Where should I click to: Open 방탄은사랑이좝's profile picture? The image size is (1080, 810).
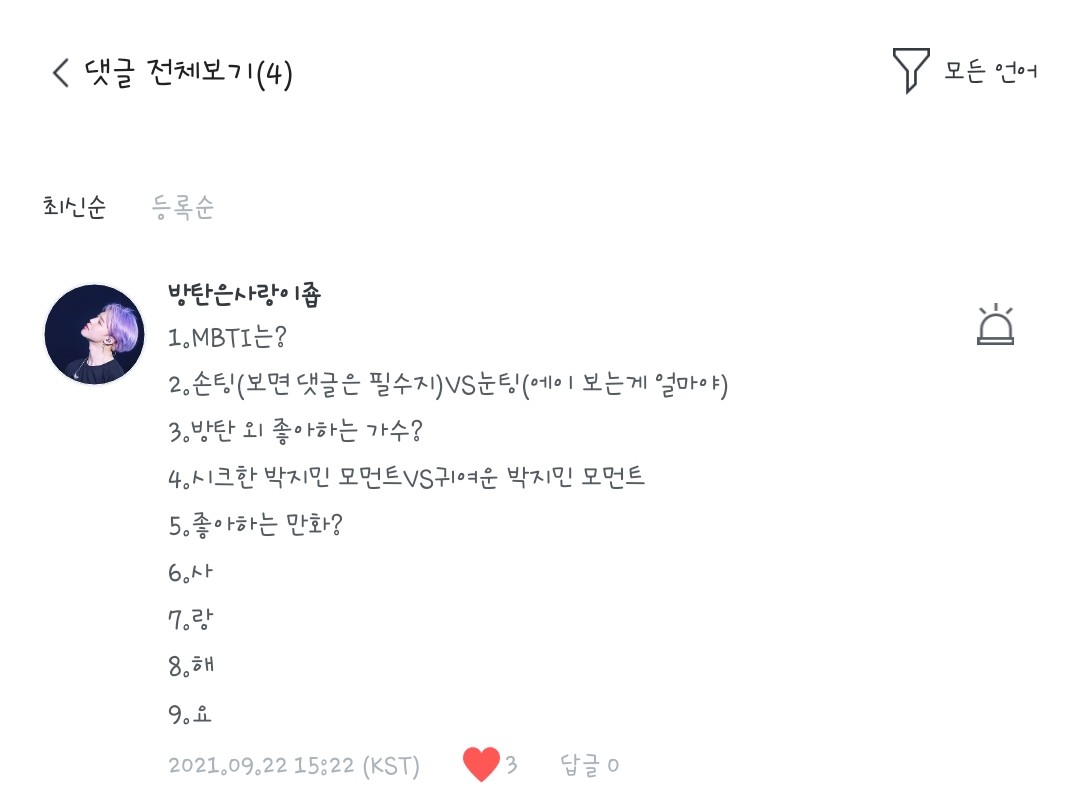point(94,334)
